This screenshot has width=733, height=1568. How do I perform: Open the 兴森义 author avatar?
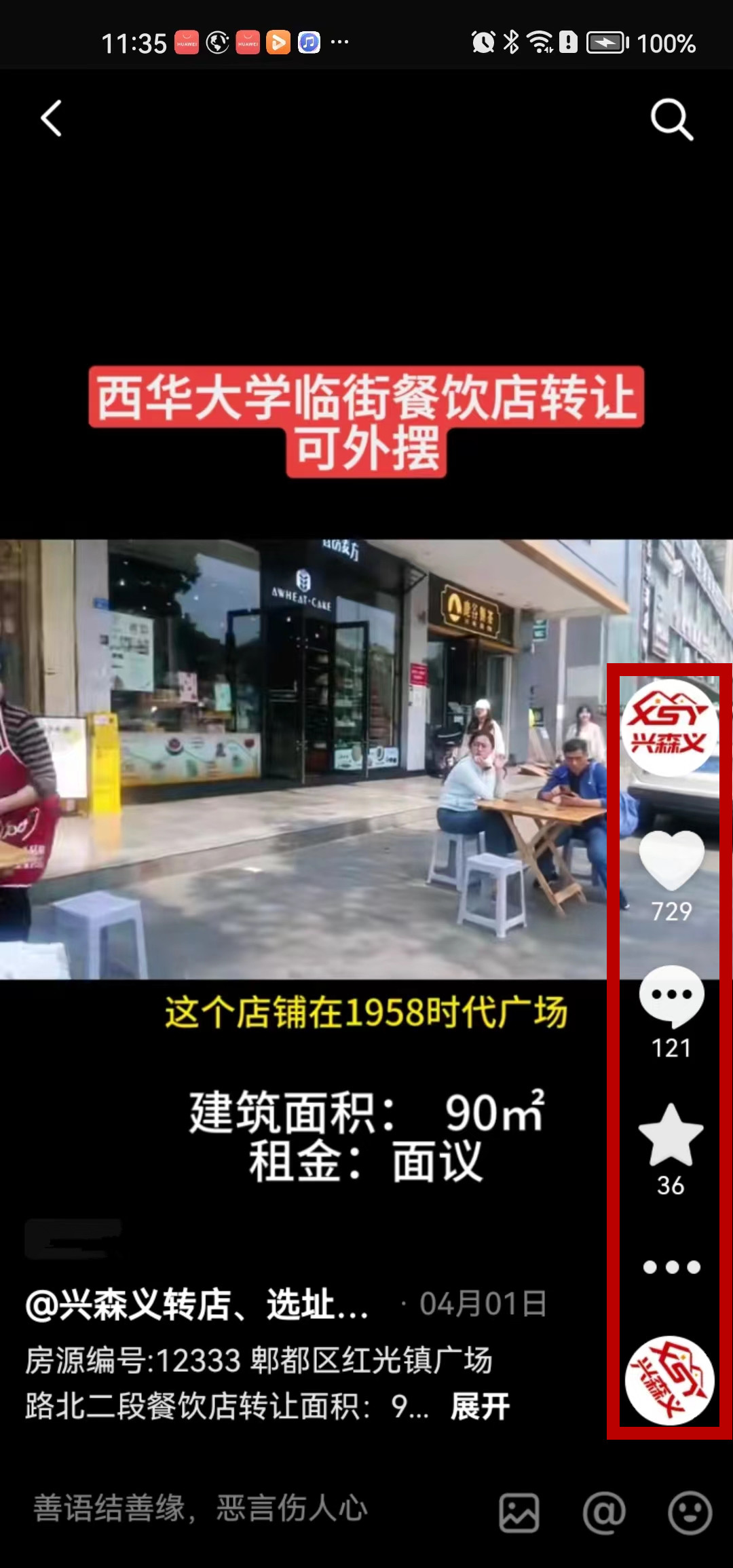(x=669, y=727)
